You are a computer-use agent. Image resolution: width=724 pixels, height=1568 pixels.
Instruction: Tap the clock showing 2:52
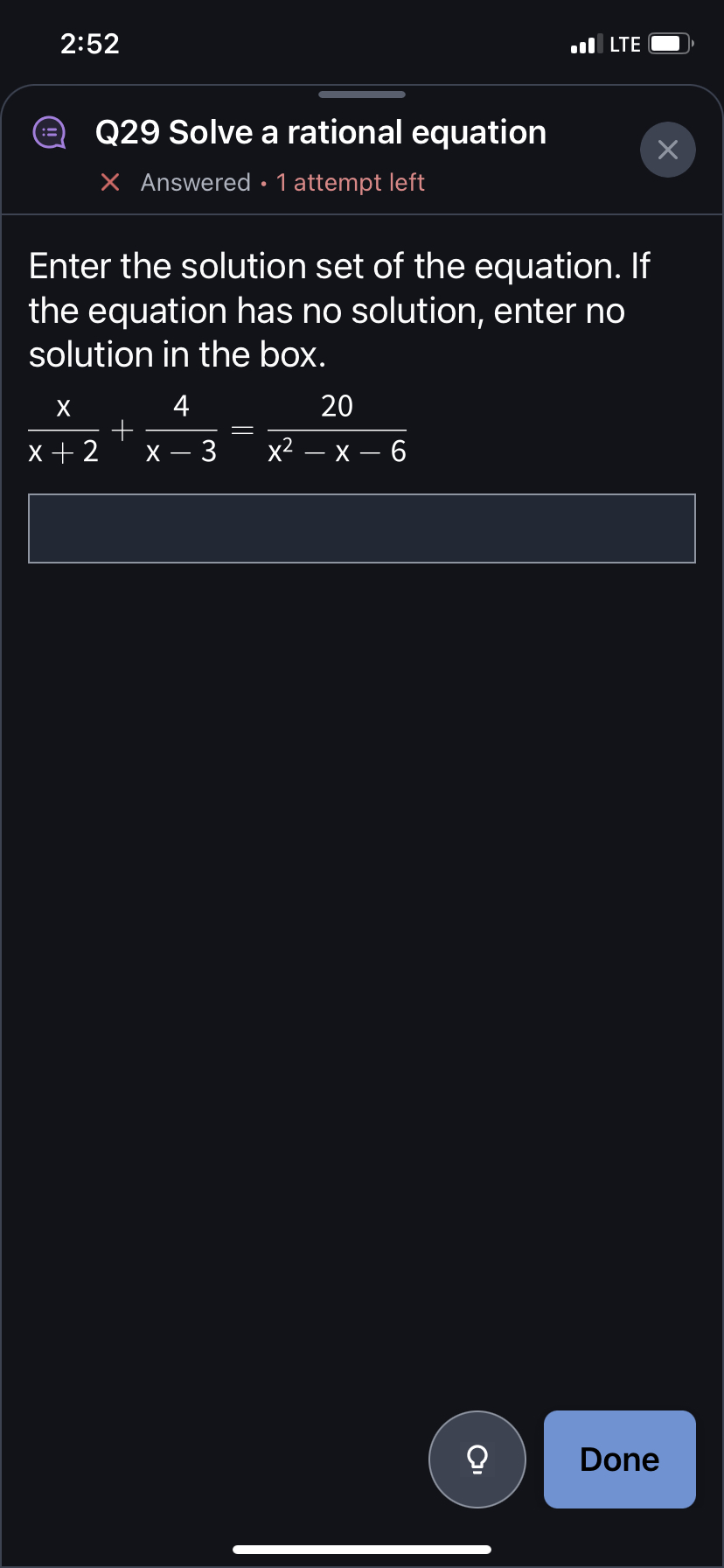pos(88,43)
